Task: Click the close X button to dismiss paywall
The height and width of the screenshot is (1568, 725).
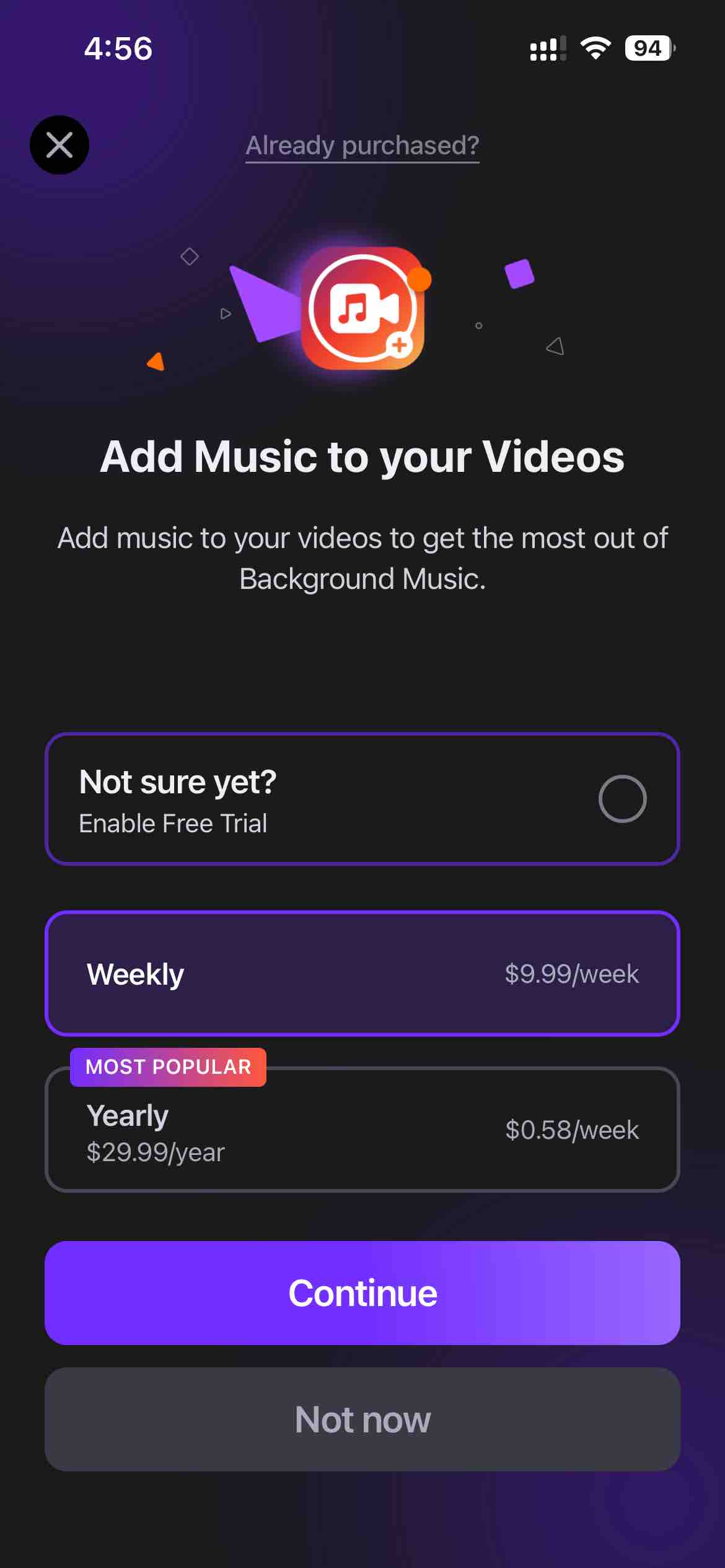Action: (x=59, y=144)
